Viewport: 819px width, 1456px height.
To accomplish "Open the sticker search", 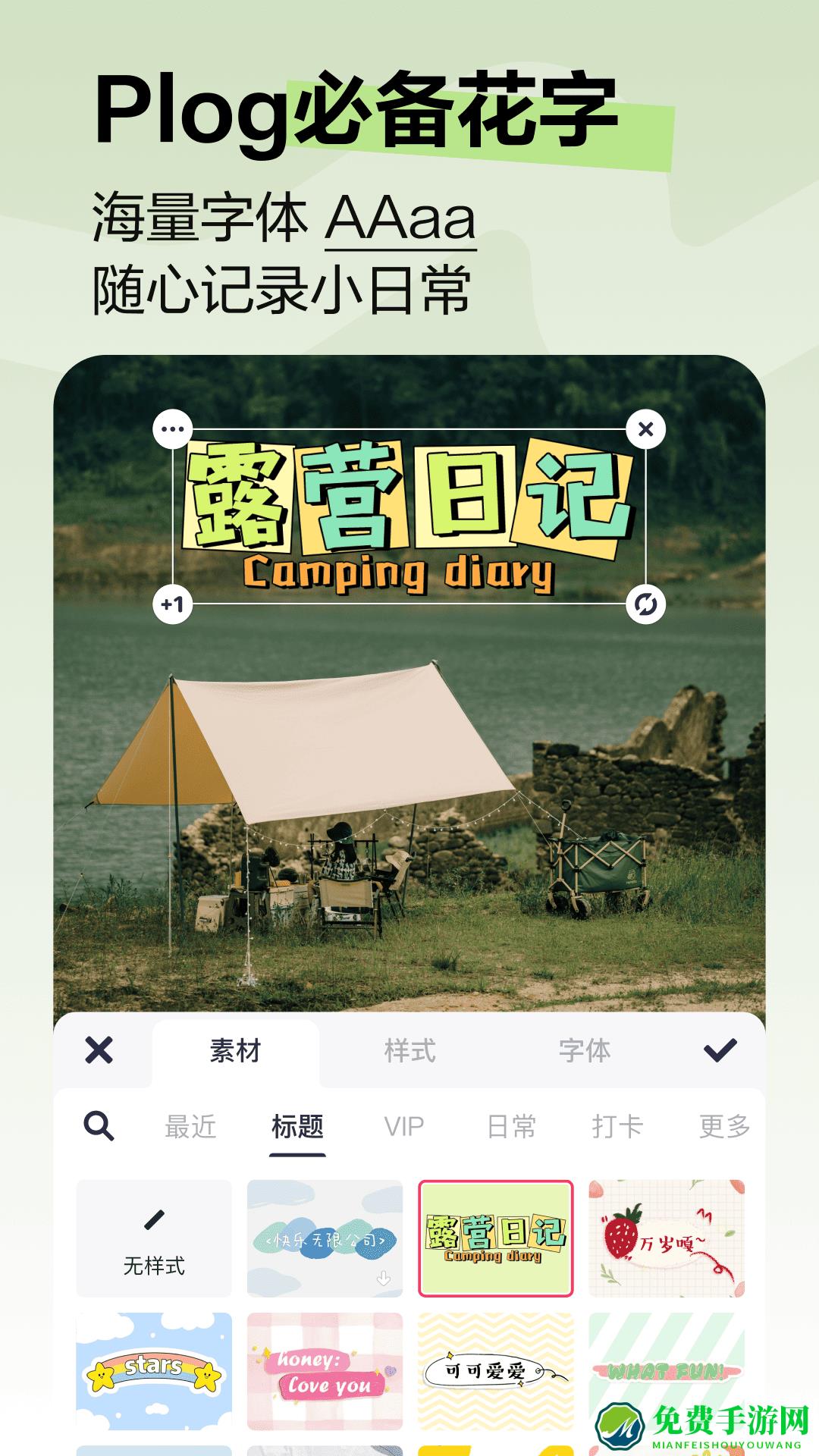I will coord(98,1128).
